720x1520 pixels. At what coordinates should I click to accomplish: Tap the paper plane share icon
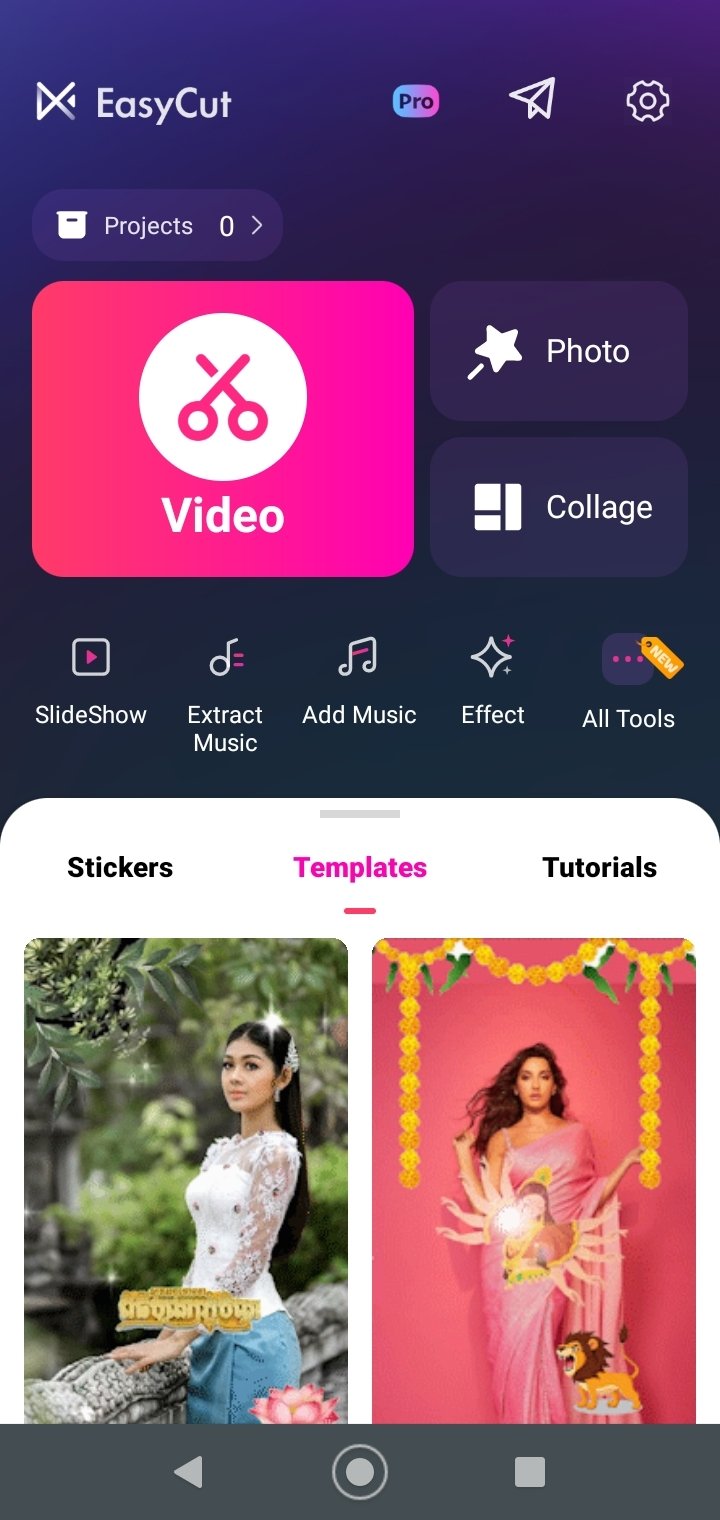[x=532, y=100]
